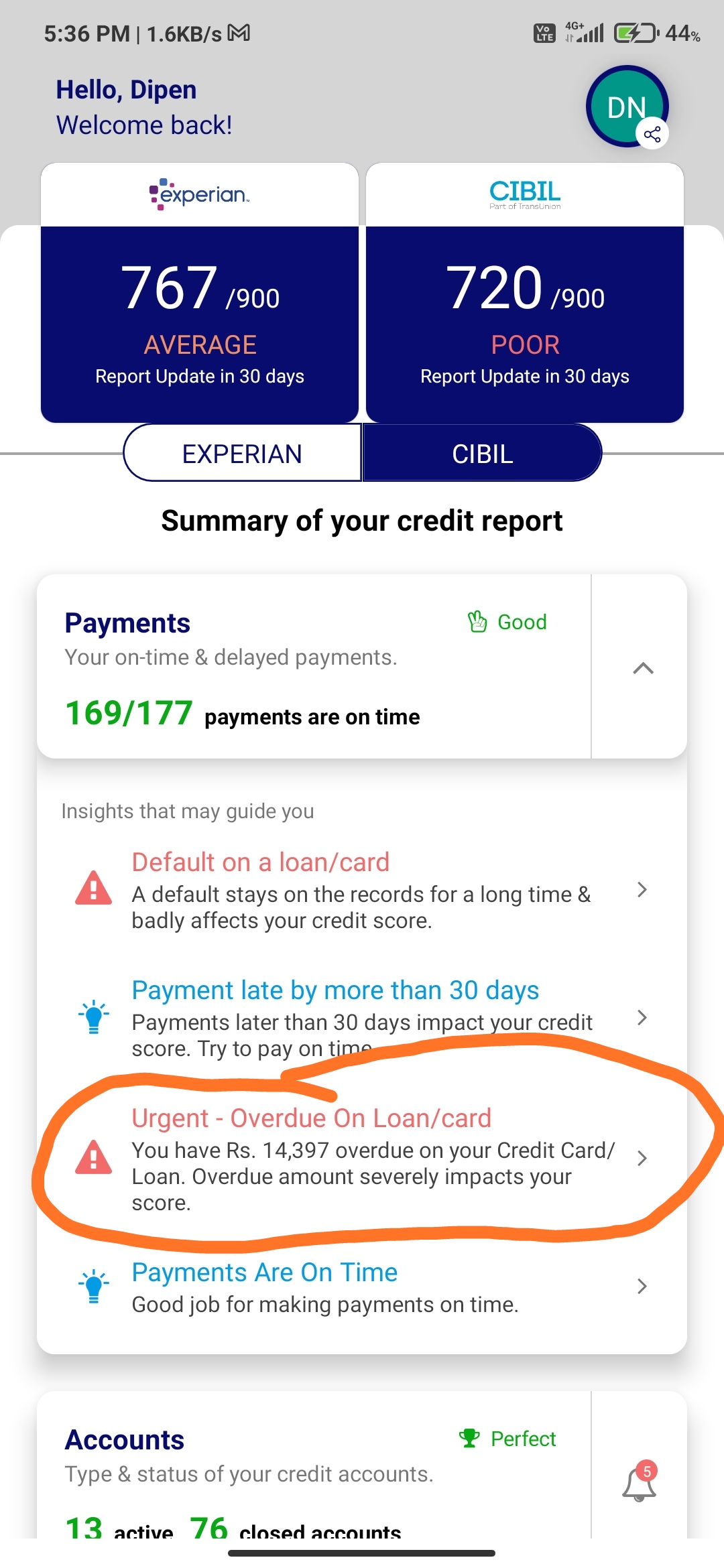Screen dimensions: 724x1568
Task: Open the Experian 767 score card
Action: tap(200, 323)
